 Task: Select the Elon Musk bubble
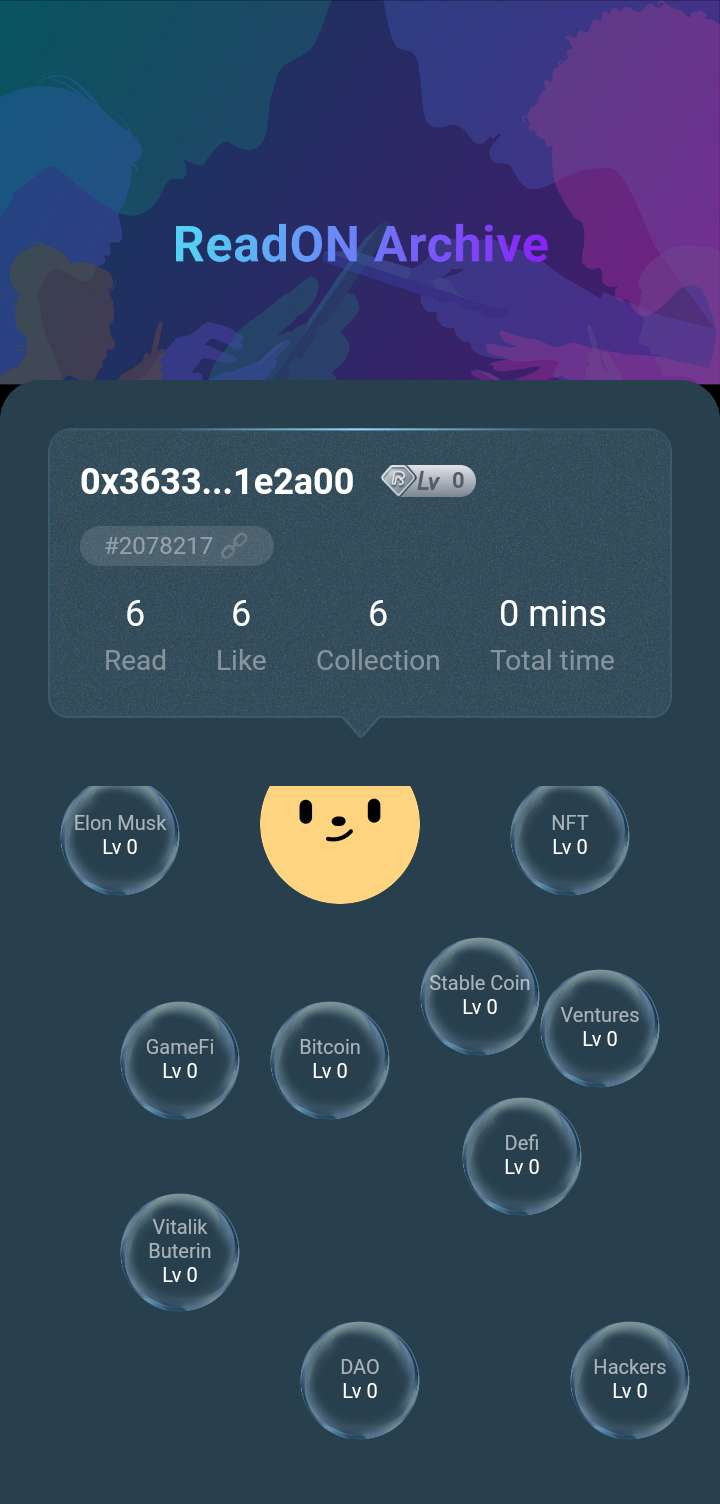(120, 836)
